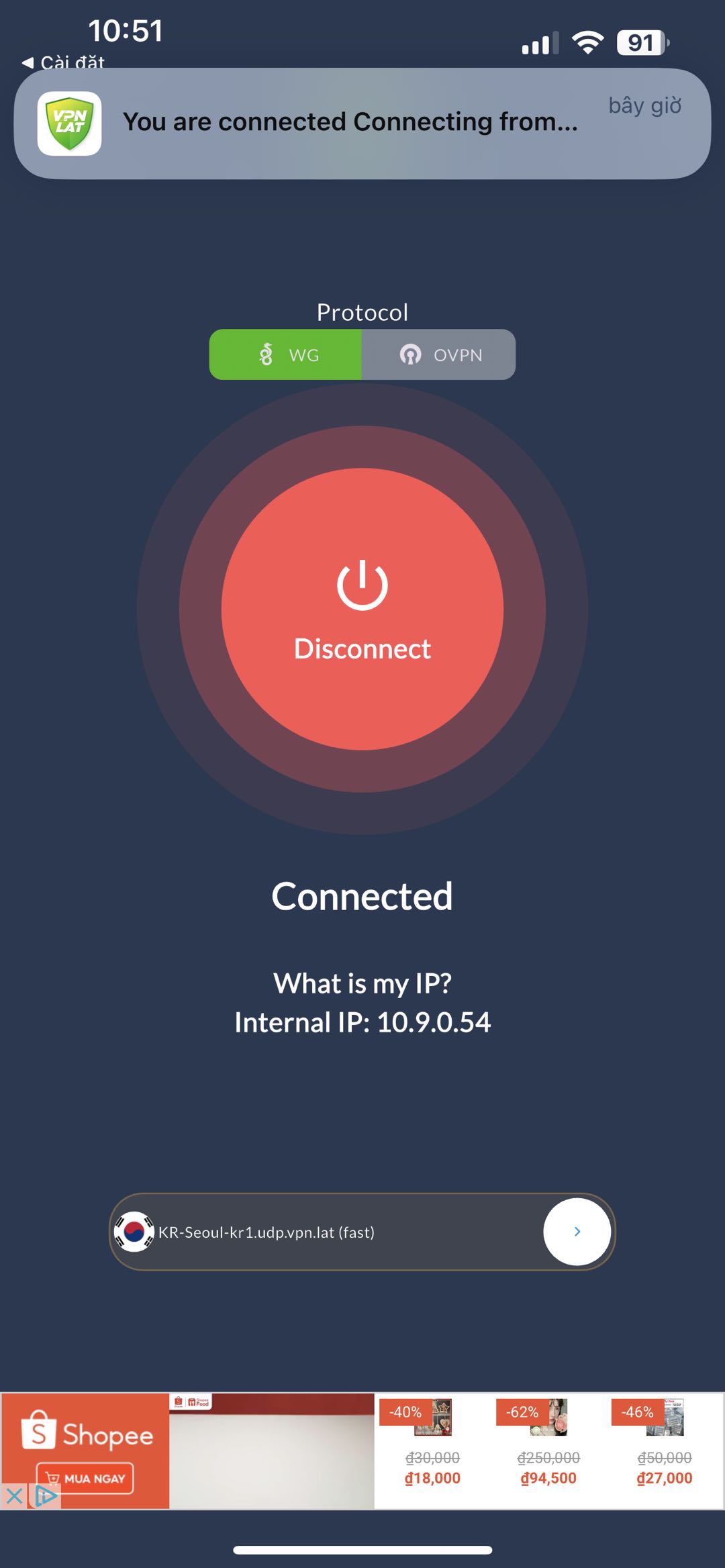This screenshot has height=1568, width=725.
Task: Tap the red Disconnect power button
Action: pyautogui.click(x=362, y=609)
